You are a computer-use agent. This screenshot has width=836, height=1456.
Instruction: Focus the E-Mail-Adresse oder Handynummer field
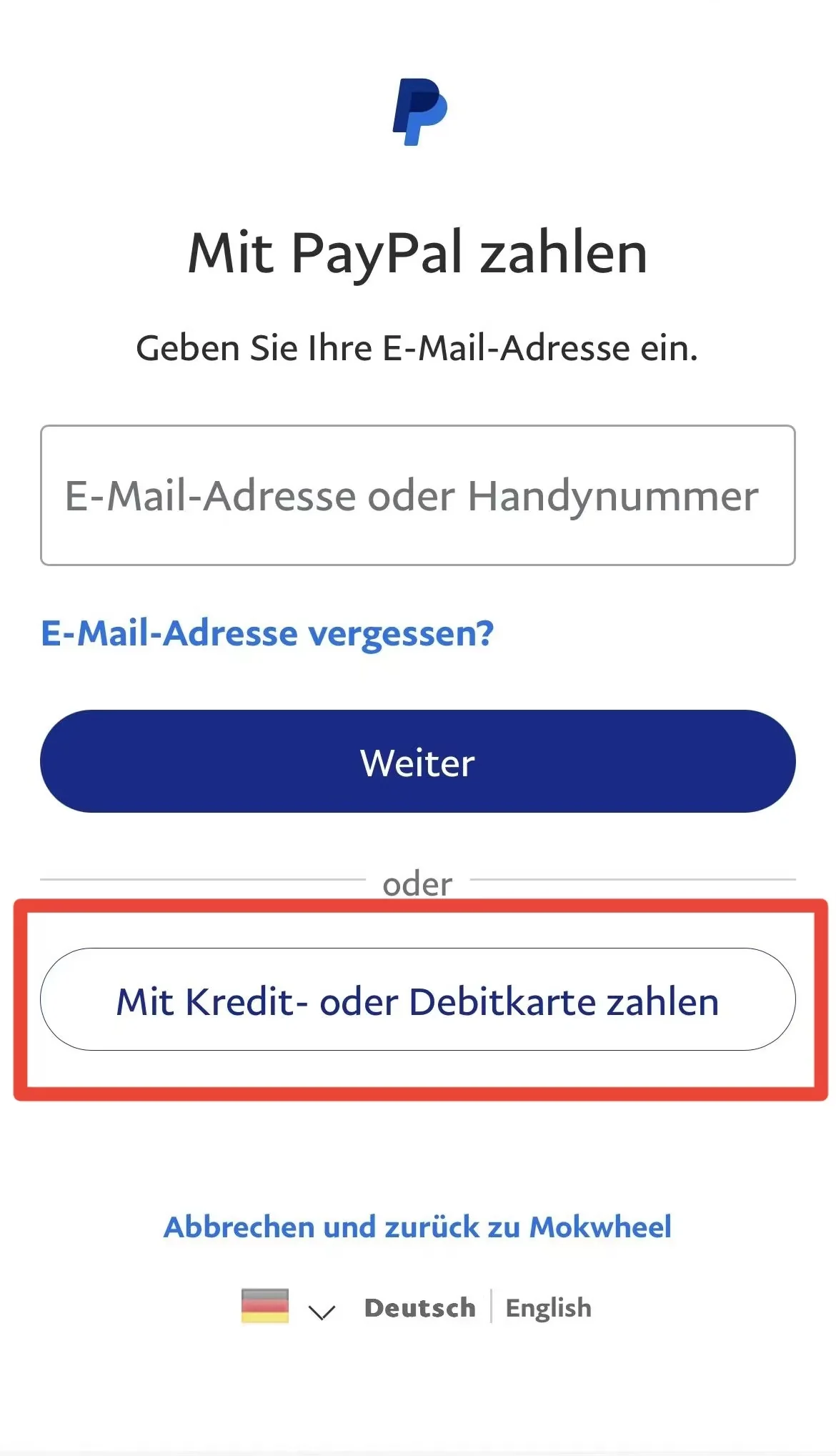(417, 495)
